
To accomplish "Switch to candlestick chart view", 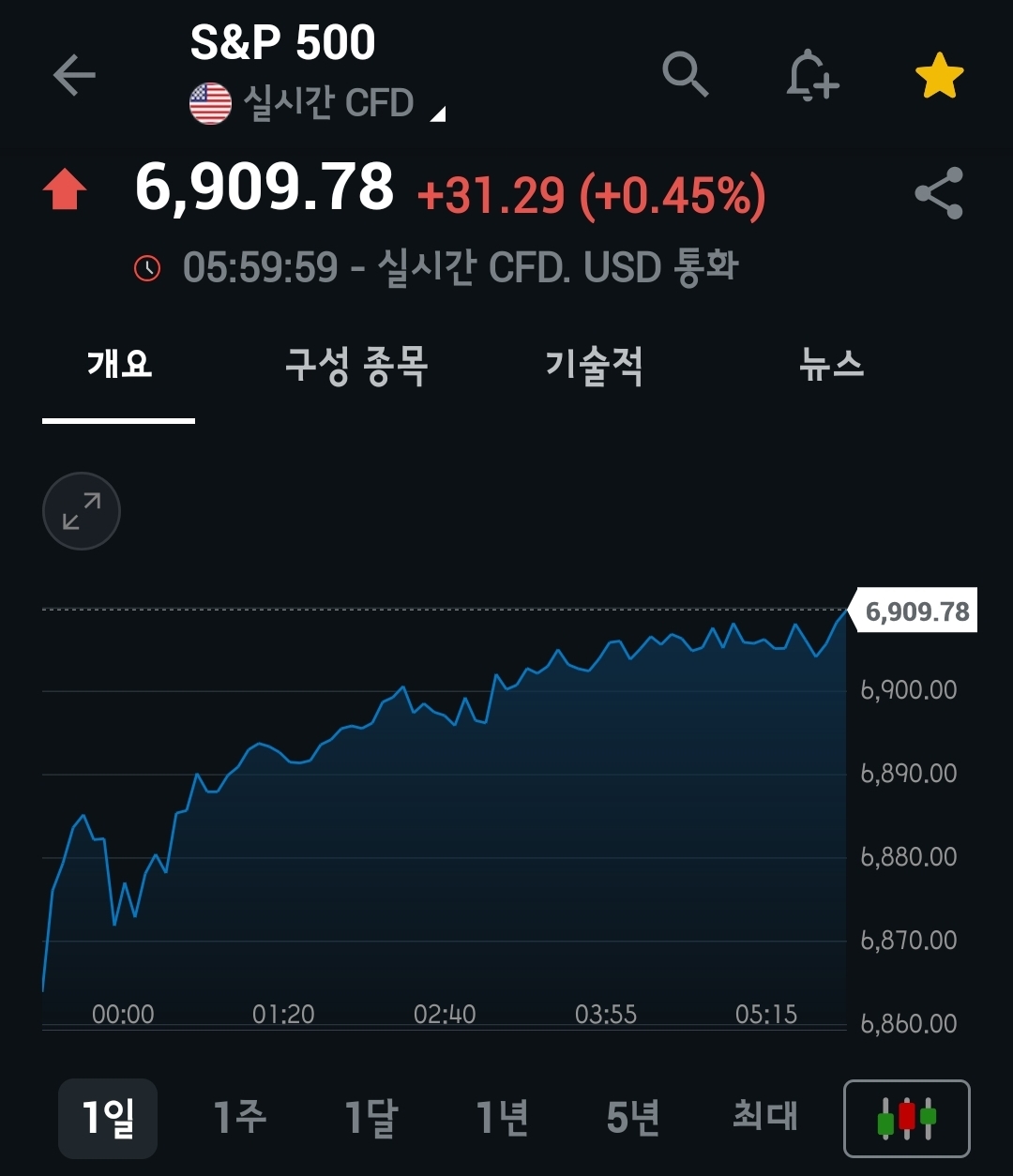I will pos(906,1119).
